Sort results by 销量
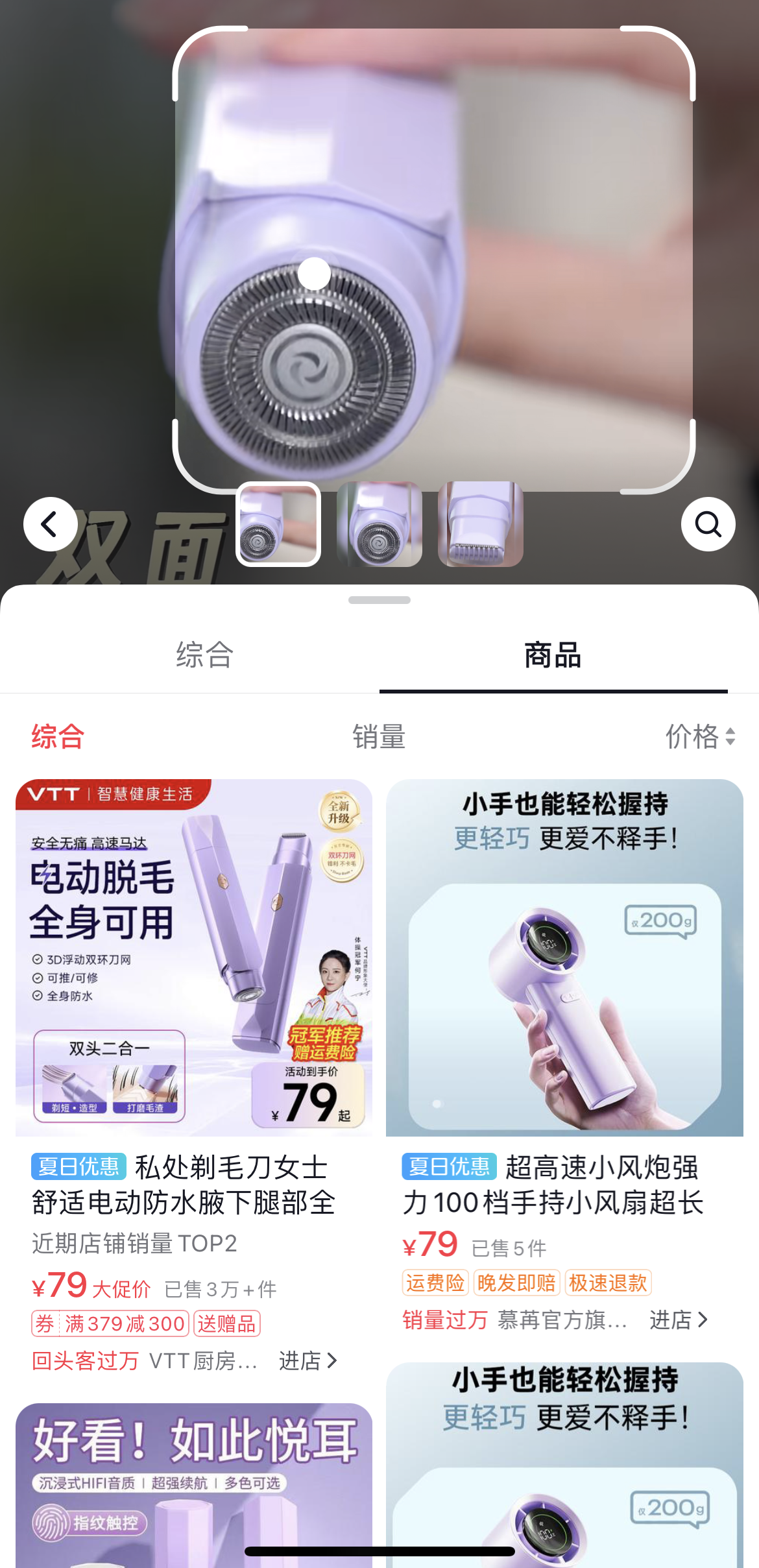 coord(379,737)
